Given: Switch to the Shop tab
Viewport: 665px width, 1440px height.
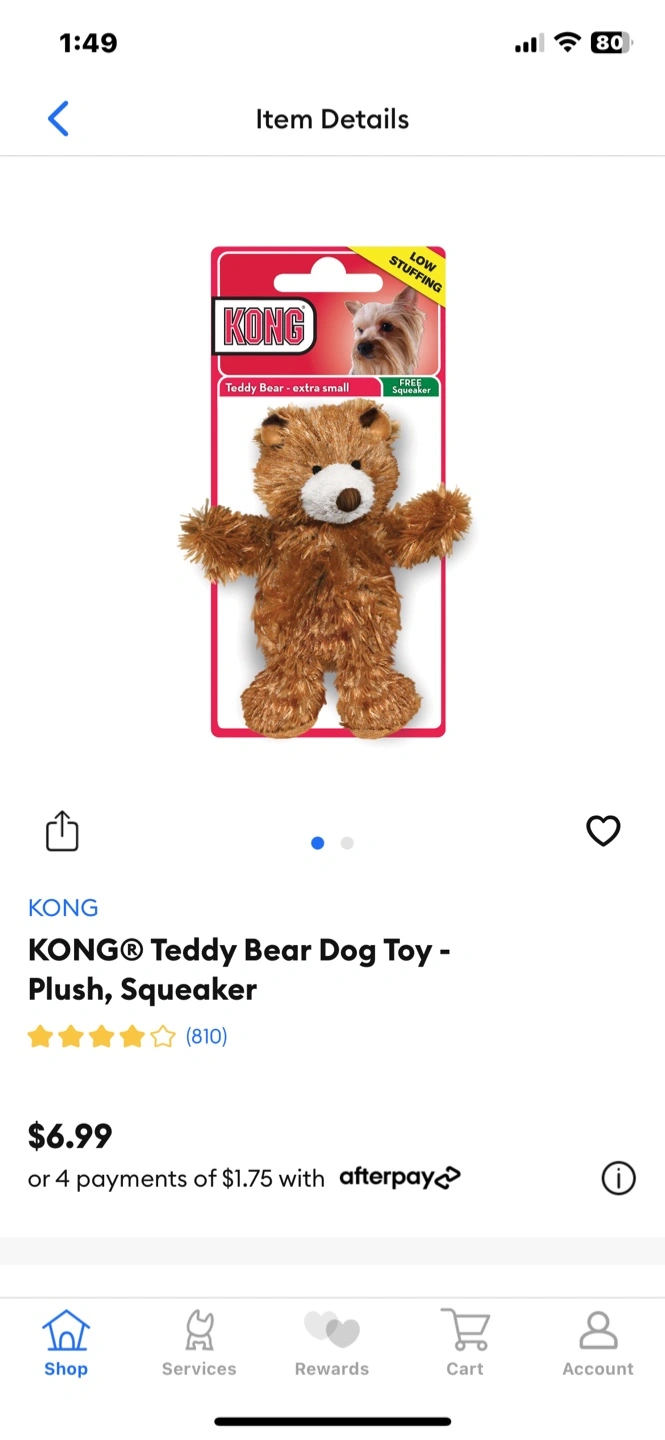Looking at the screenshot, I should [x=66, y=1343].
